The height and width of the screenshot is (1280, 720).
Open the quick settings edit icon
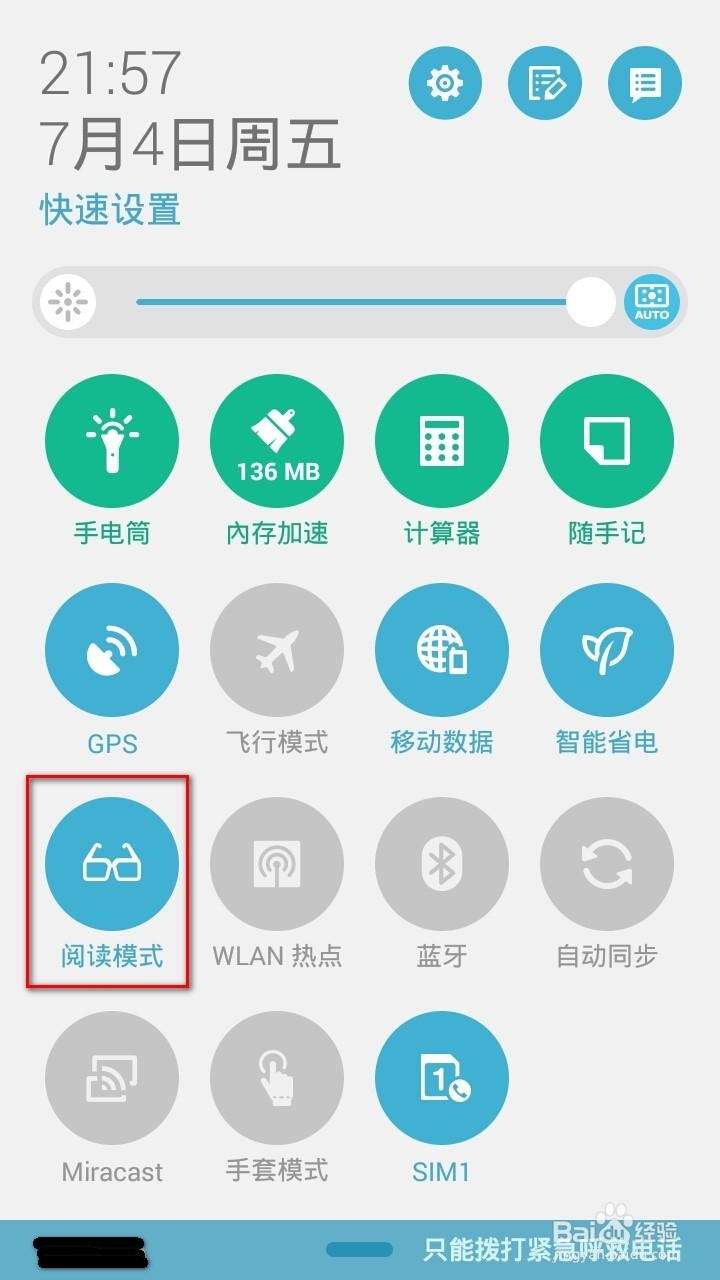pyautogui.click(x=545, y=83)
